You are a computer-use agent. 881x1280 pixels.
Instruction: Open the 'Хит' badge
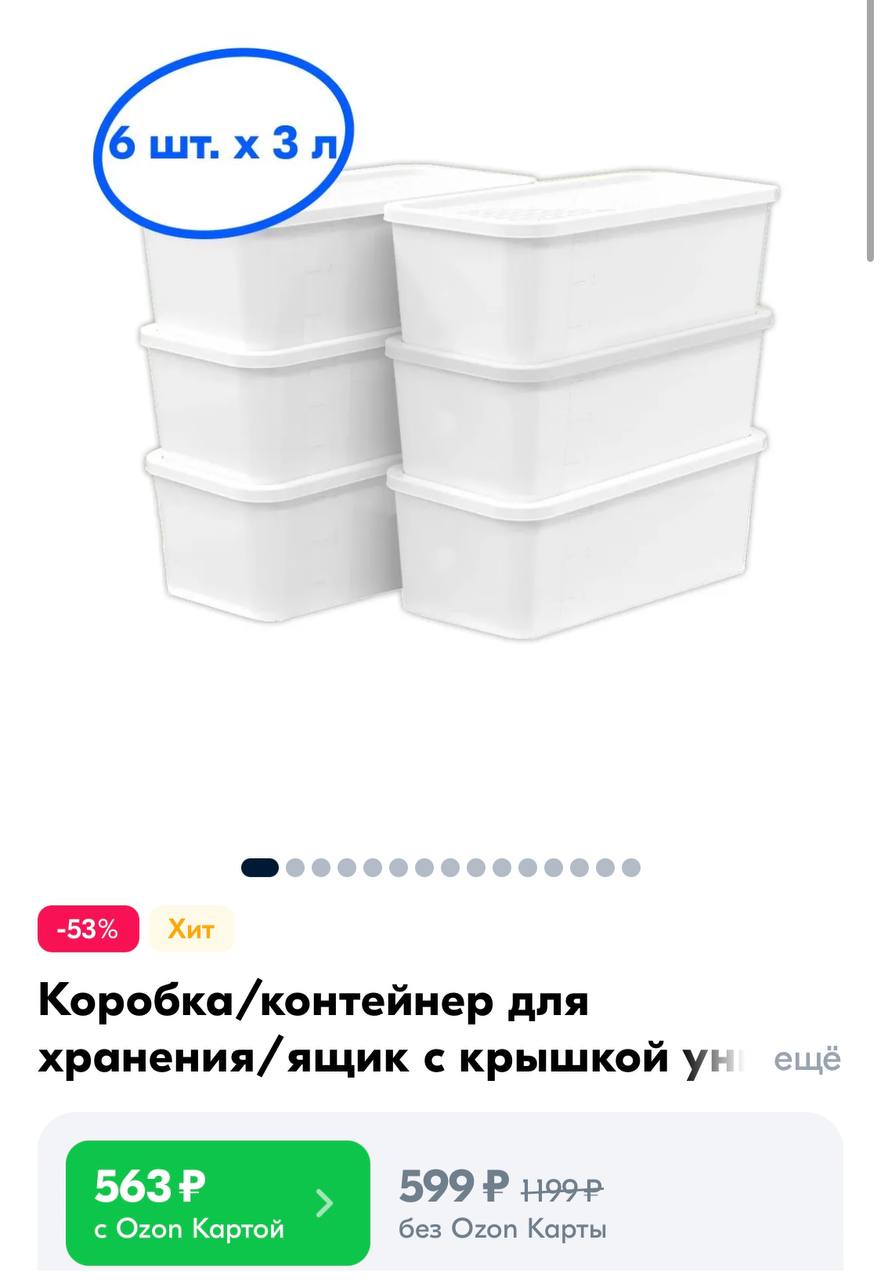[x=191, y=929]
